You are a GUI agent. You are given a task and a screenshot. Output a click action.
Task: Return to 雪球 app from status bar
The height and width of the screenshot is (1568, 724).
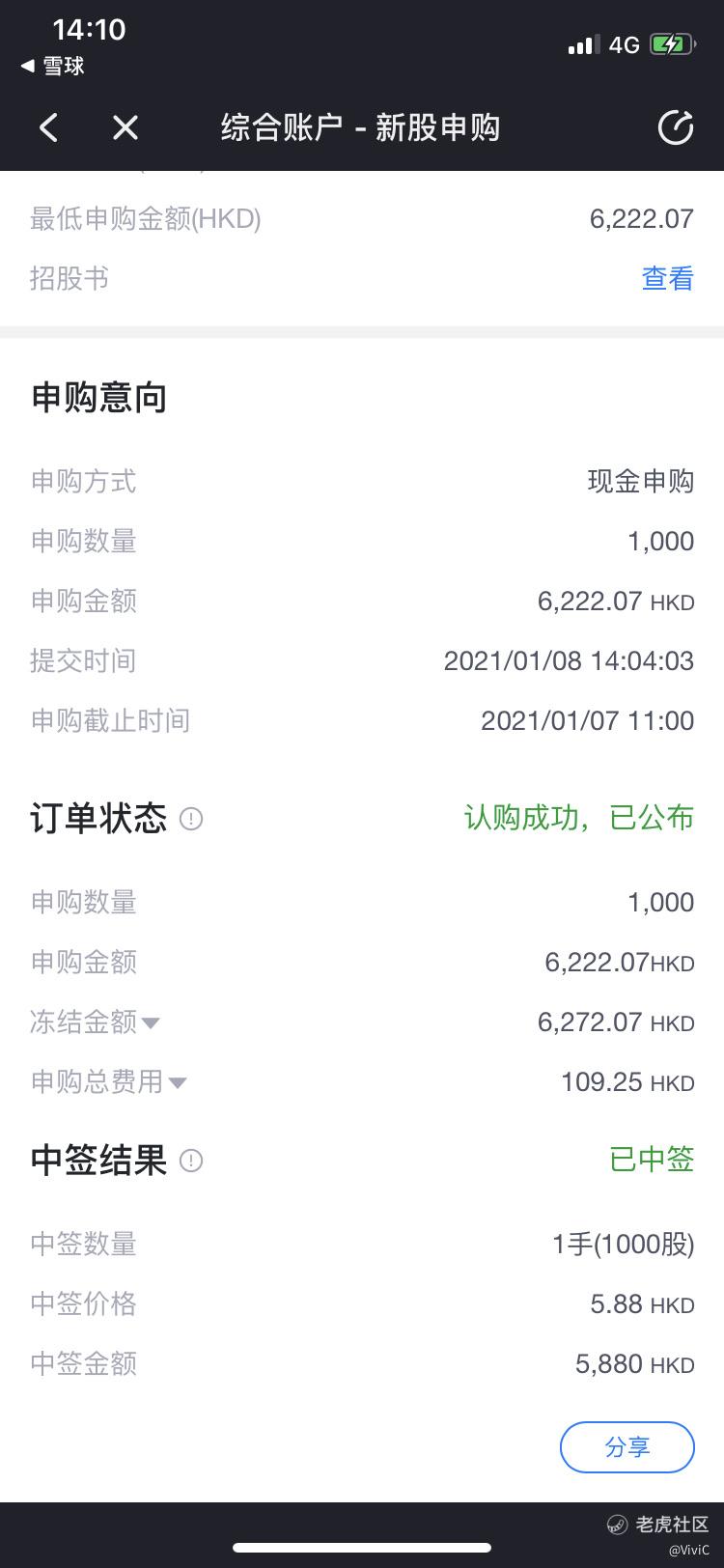pyautogui.click(x=52, y=66)
